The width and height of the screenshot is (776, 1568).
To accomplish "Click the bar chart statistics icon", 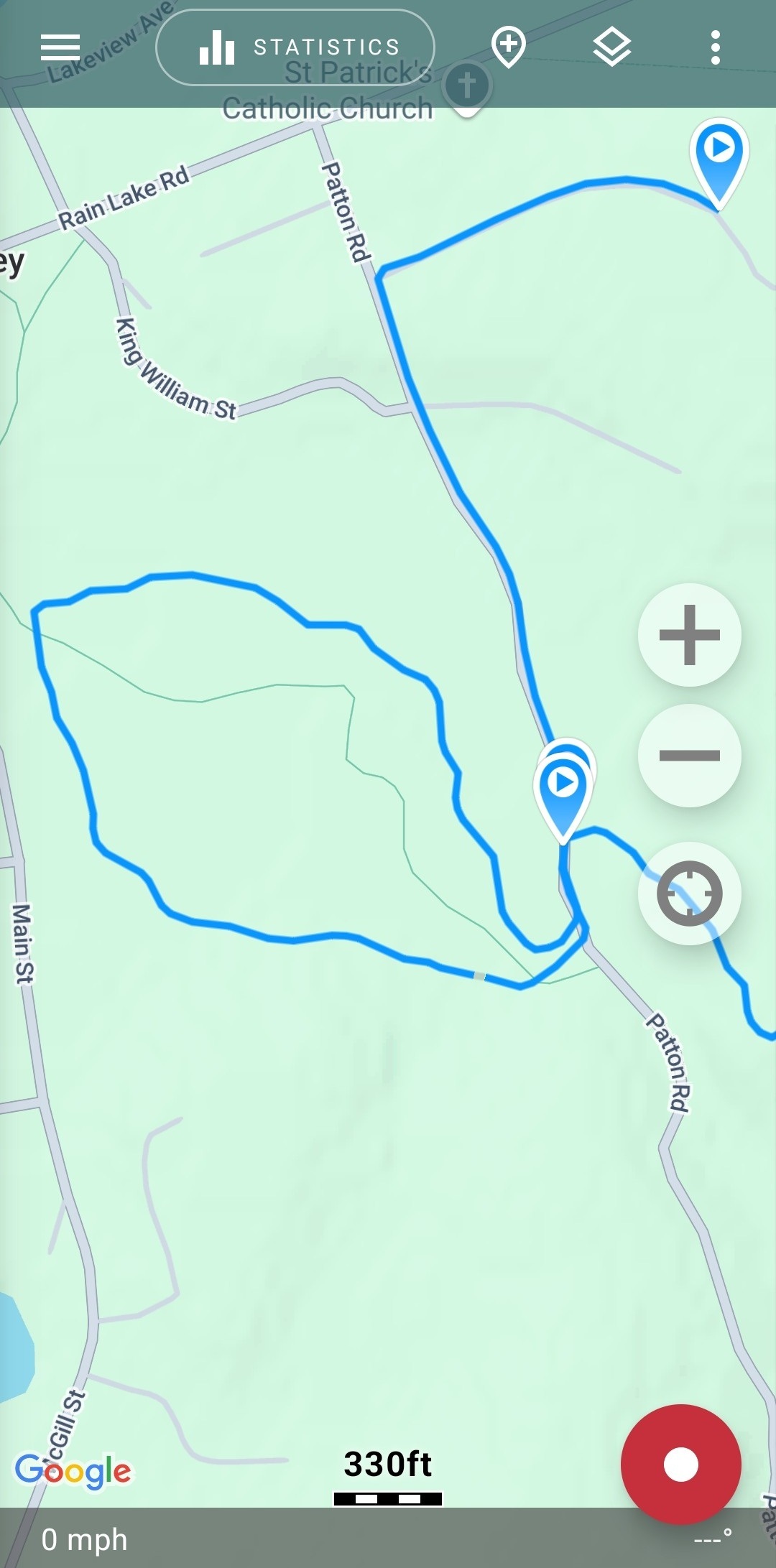I will click(x=218, y=46).
